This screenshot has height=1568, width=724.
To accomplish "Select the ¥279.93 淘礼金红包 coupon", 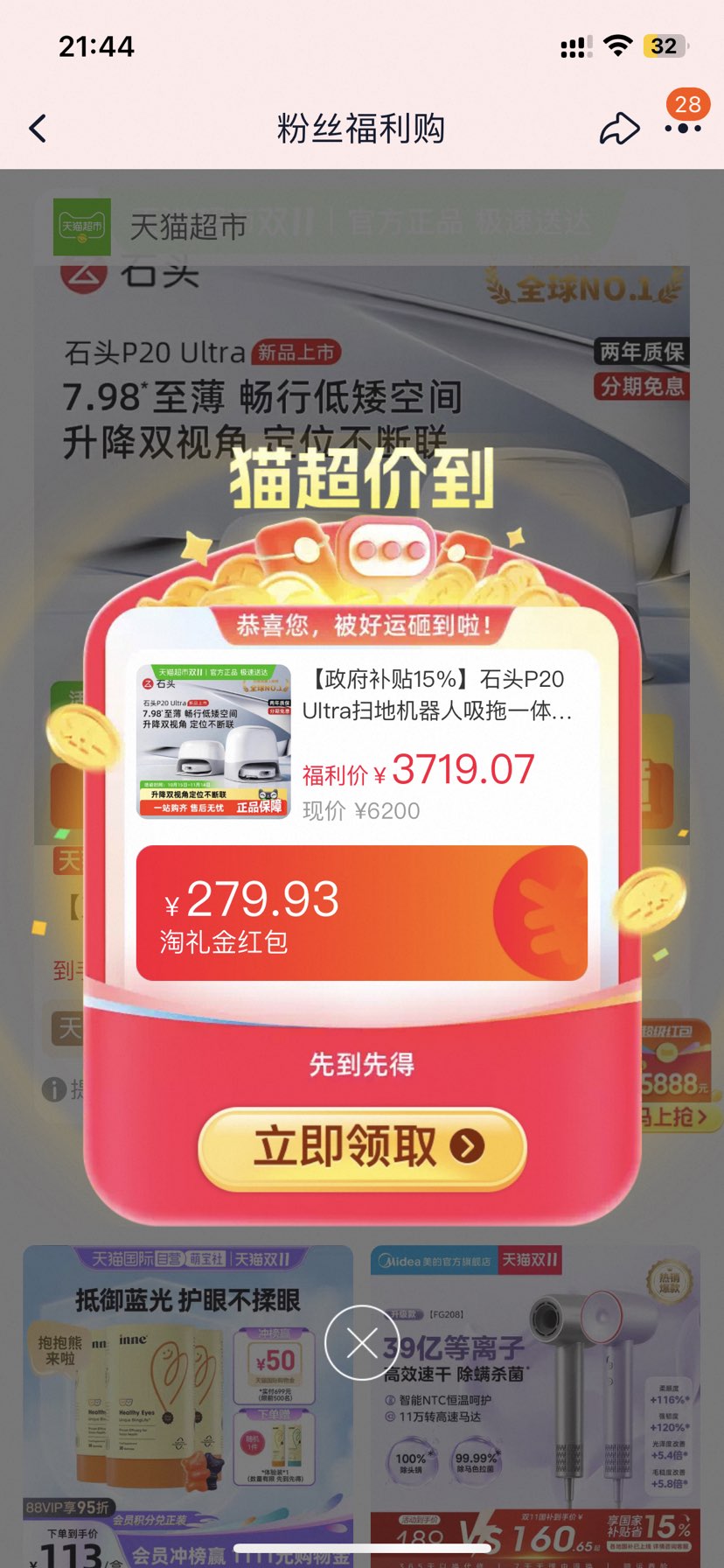I will tap(362, 913).
